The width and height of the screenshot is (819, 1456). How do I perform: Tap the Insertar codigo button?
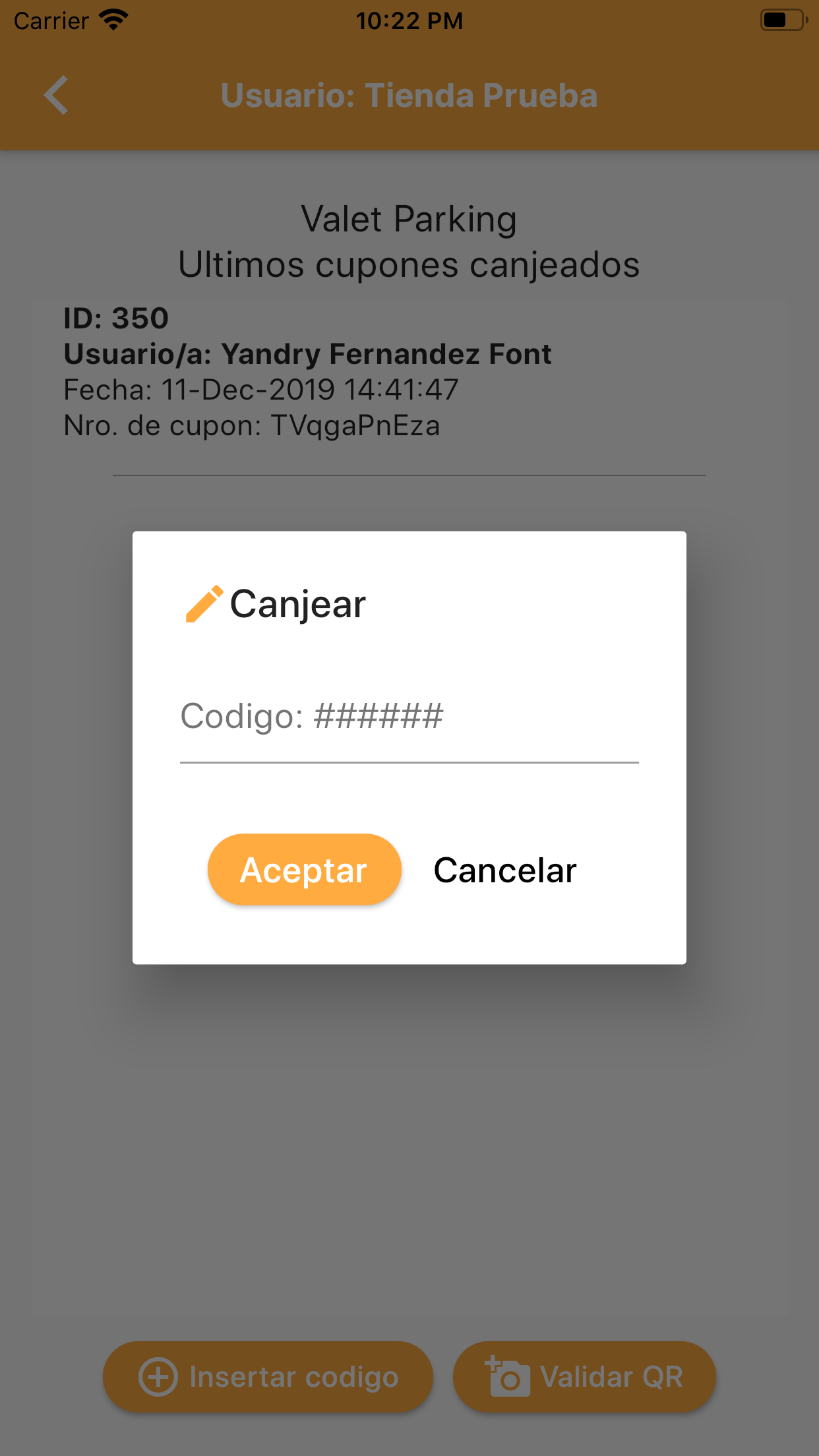point(268,1377)
